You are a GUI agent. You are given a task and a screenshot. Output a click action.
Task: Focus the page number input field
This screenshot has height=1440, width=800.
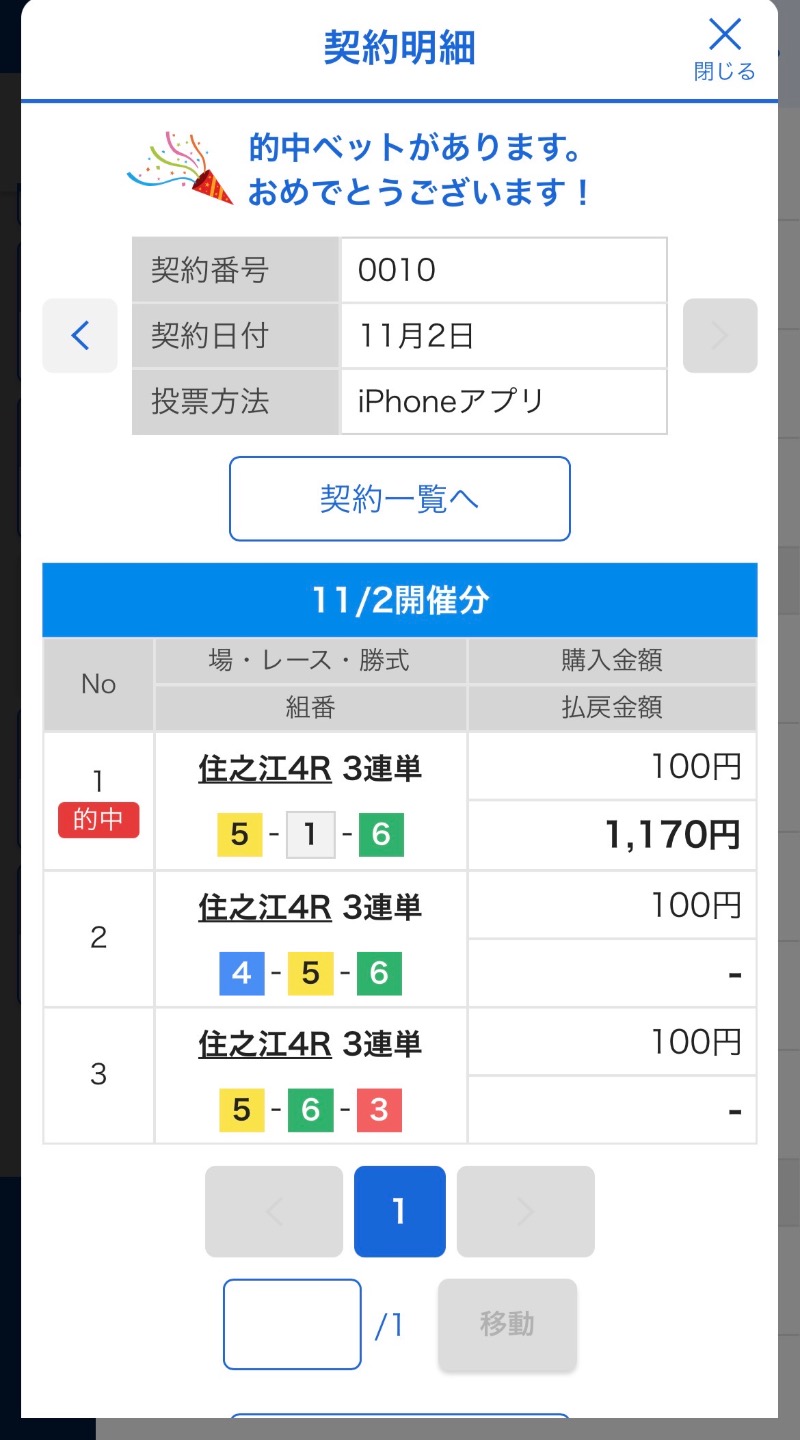coord(292,1324)
